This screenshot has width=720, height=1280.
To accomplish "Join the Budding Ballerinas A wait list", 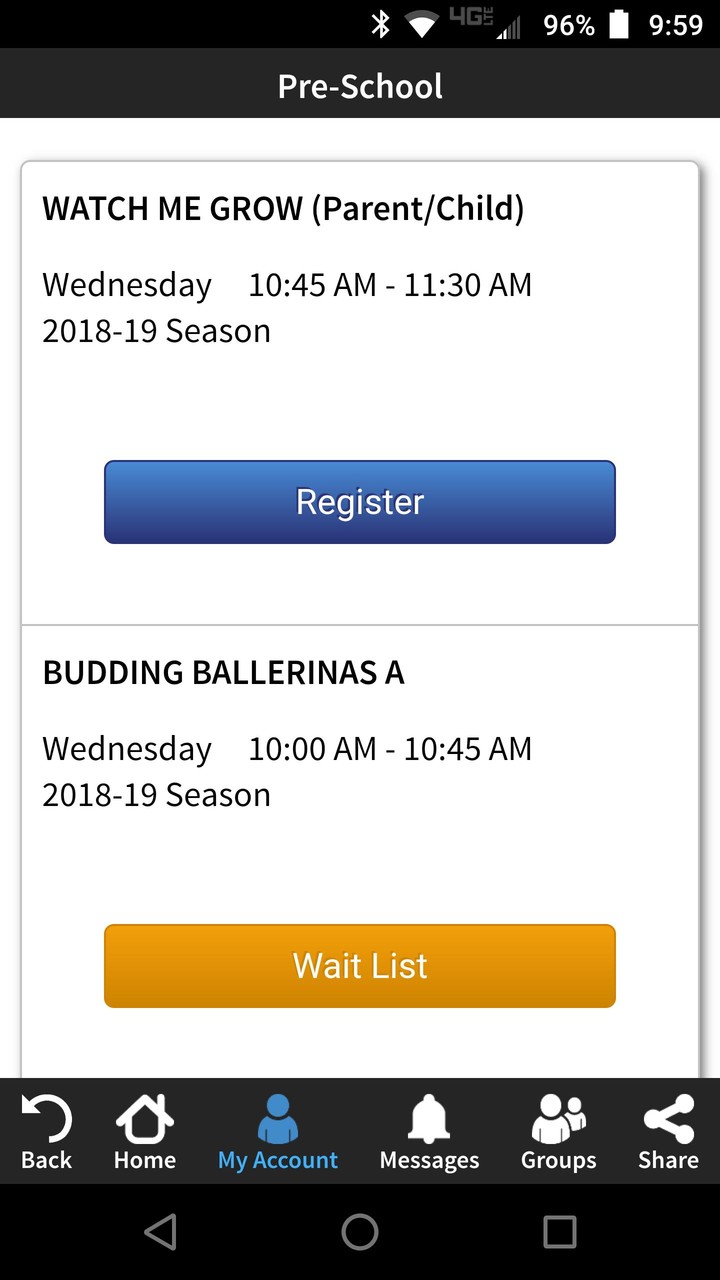I will 360,966.
